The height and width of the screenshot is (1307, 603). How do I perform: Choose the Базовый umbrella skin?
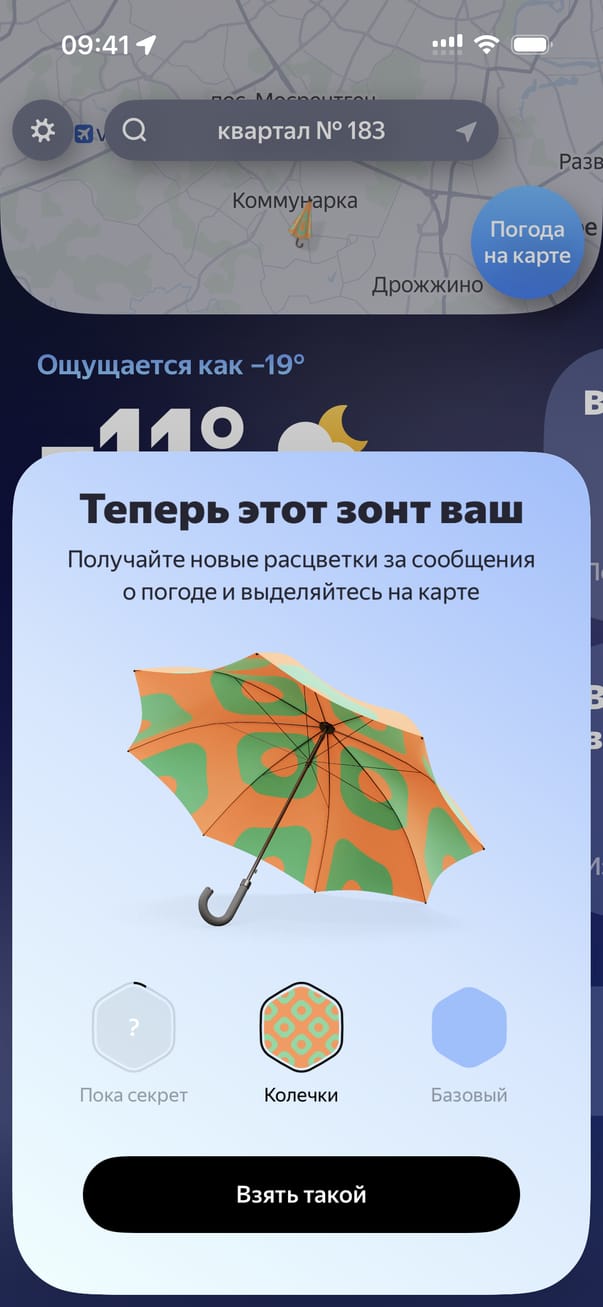tap(469, 1027)
